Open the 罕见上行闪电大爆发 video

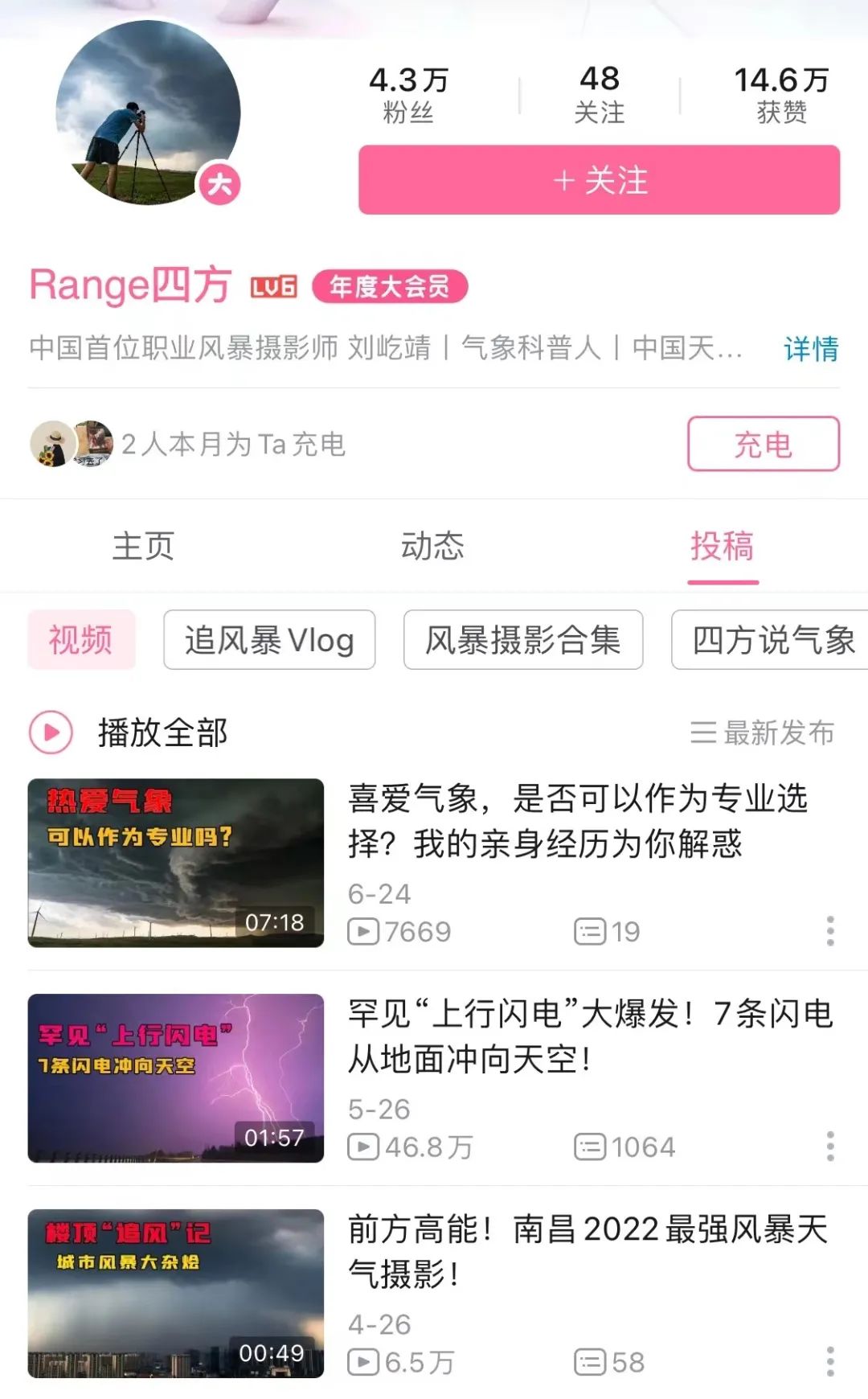click(x=590, y=1036)
